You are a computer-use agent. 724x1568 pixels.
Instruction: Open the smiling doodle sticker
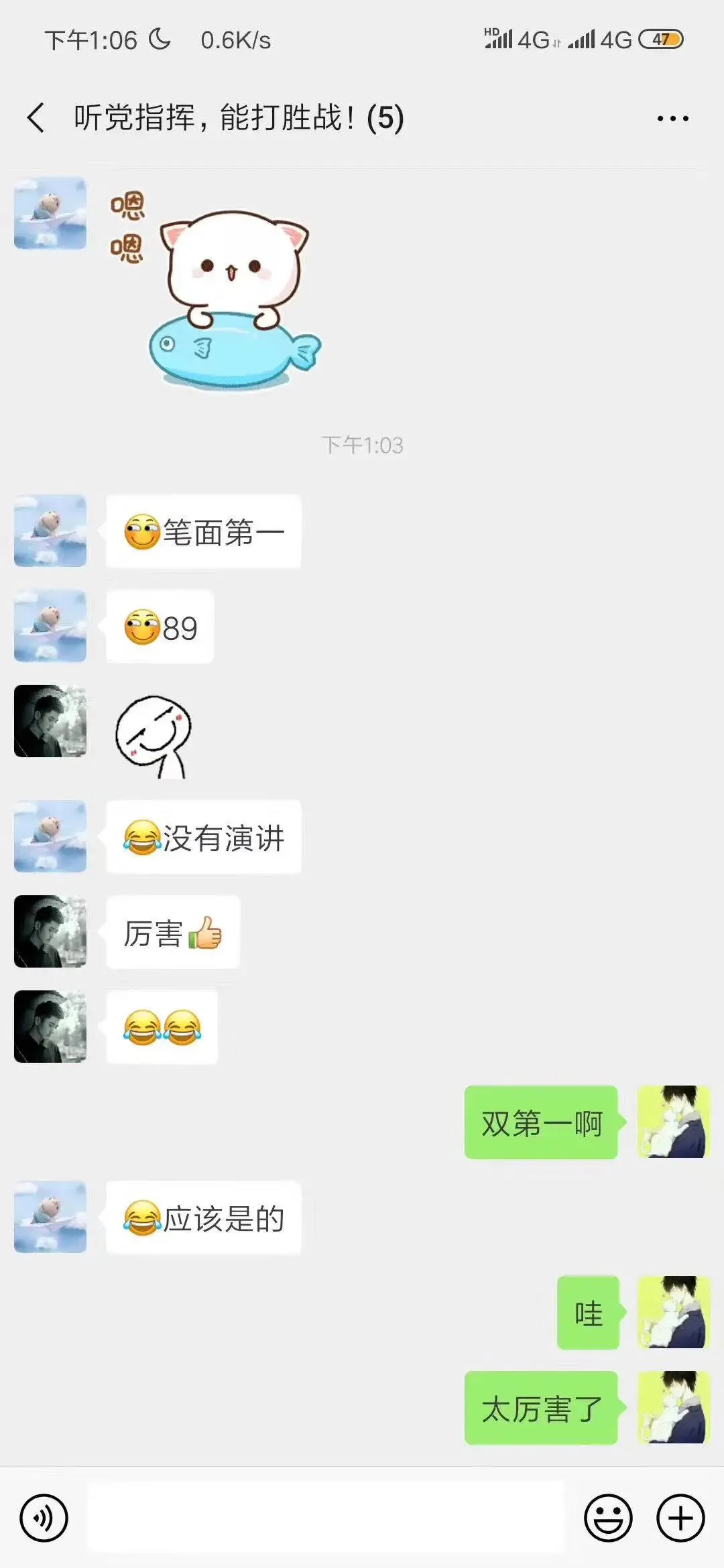tap(154, 736)
